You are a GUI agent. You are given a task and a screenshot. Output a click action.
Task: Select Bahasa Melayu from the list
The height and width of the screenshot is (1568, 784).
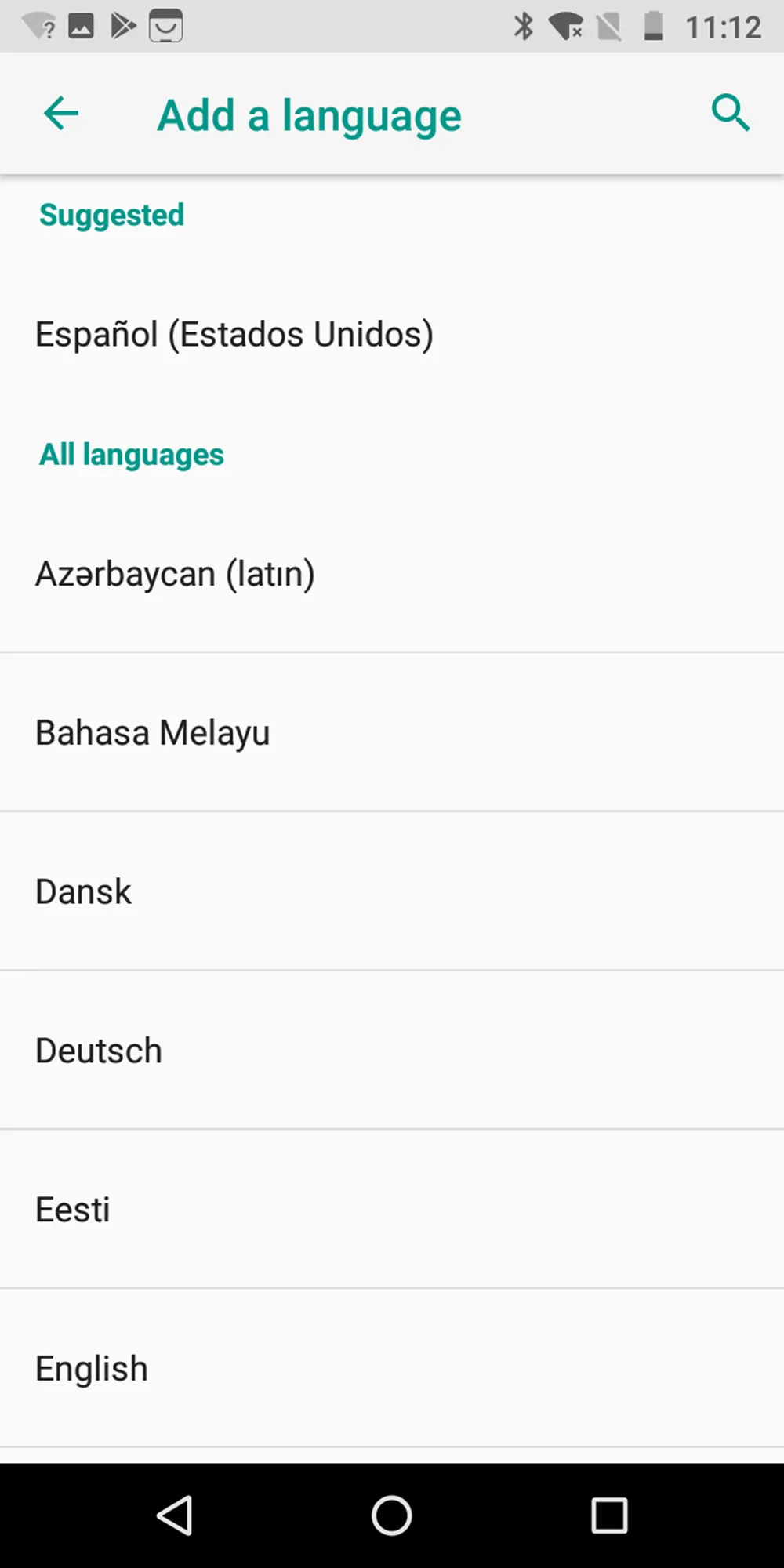pos(392,732)
